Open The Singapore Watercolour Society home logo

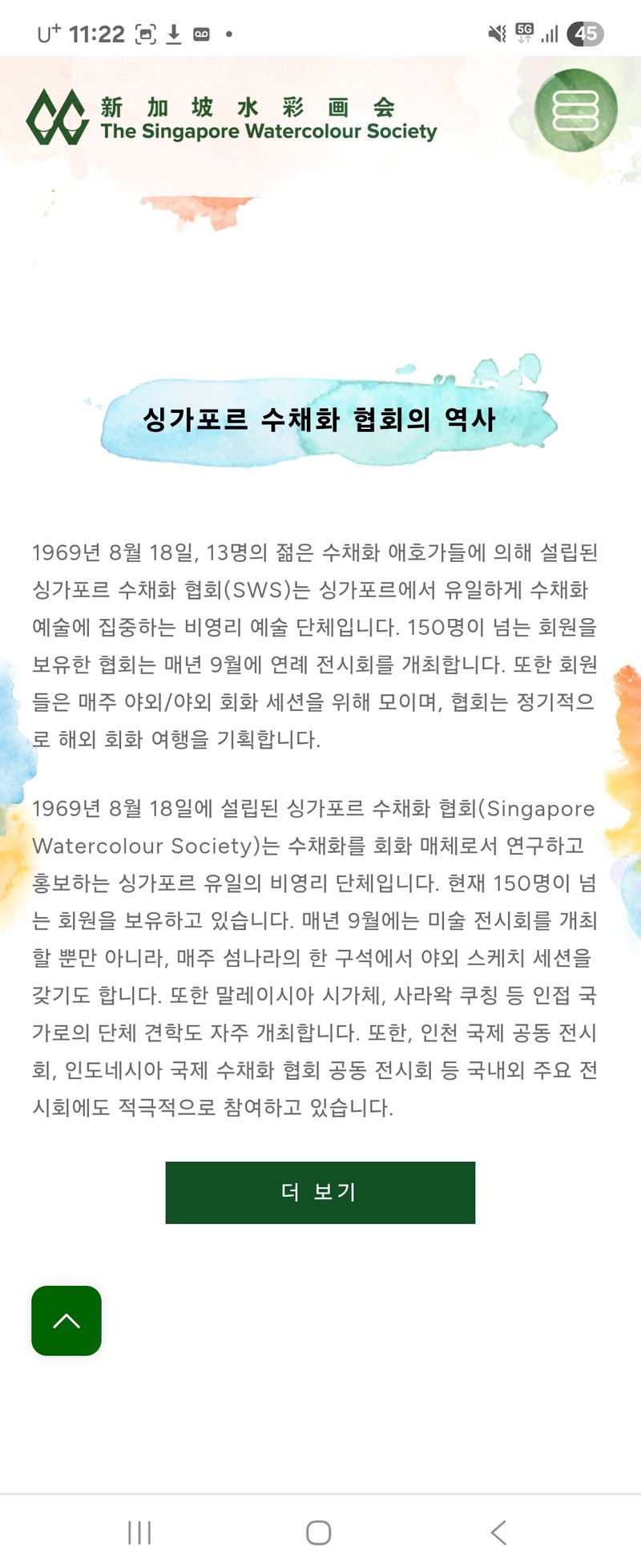coord(231,117)
